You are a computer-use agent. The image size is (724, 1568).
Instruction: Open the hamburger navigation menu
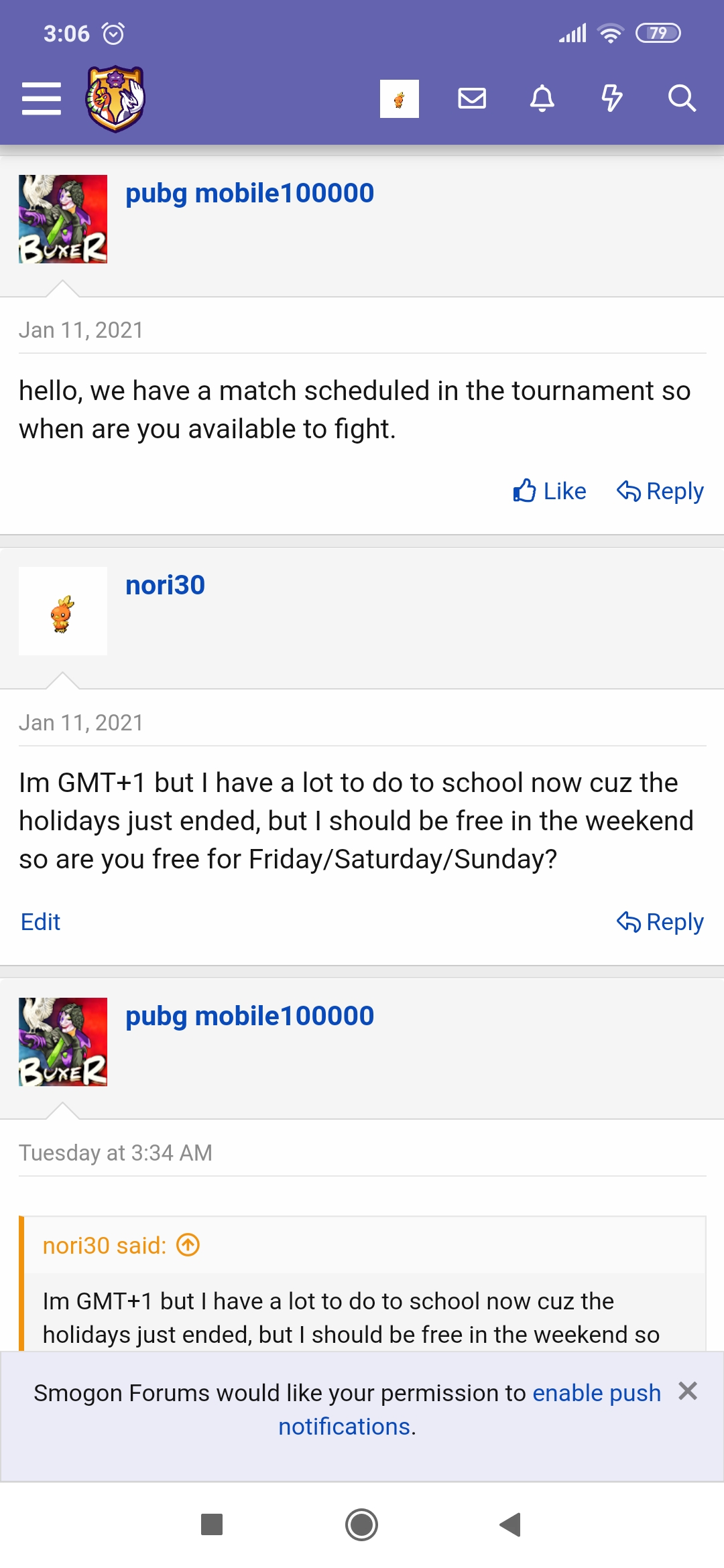[x=42, y=99]
